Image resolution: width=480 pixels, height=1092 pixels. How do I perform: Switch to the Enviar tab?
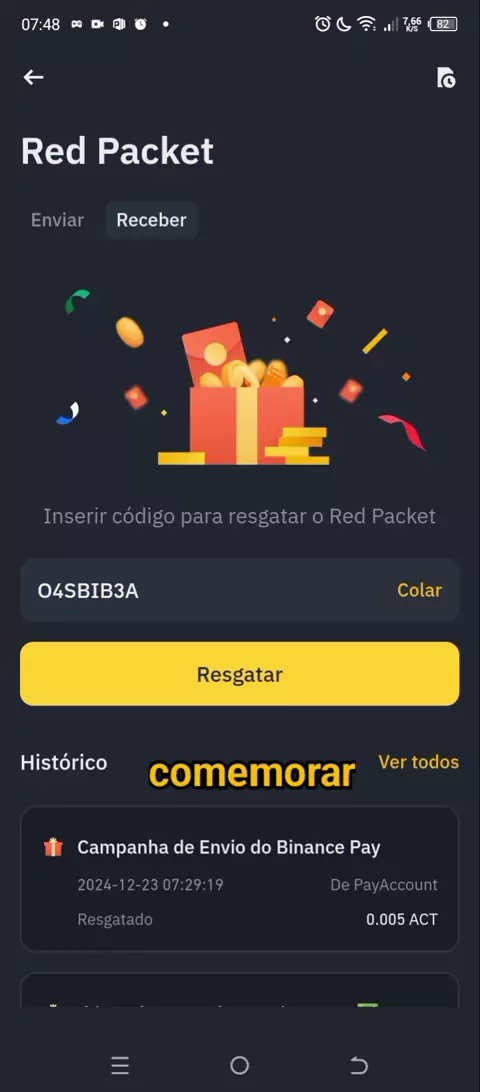click(x=57, y=220)
